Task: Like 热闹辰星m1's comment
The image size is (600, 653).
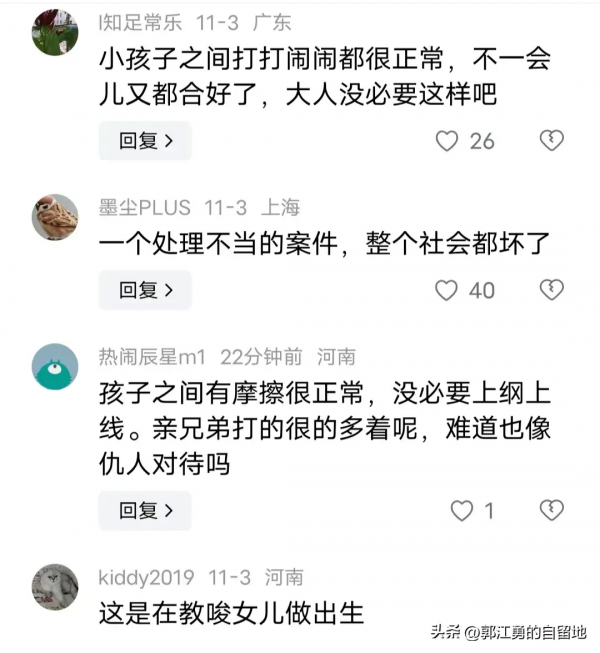Action: point(461,510)
